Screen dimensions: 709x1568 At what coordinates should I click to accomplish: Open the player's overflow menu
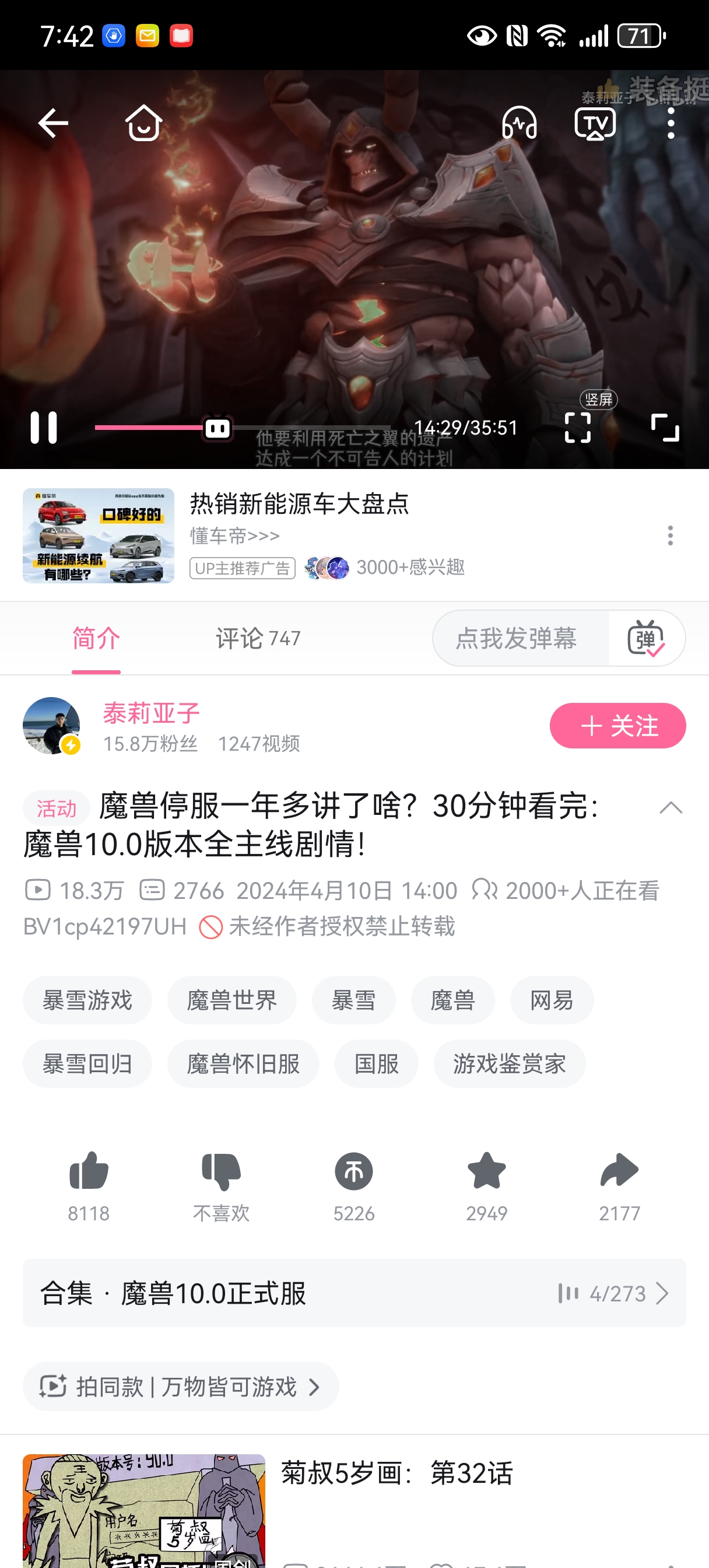tap(671, 124)
